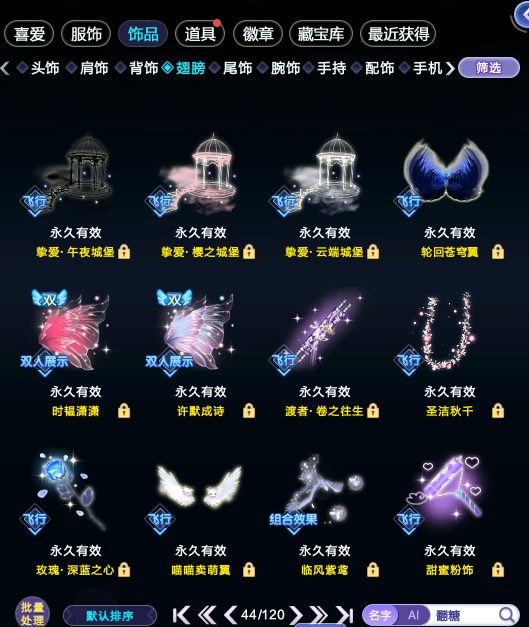
Task: Open 批量处理 batch processing
Action: (32, 613)
